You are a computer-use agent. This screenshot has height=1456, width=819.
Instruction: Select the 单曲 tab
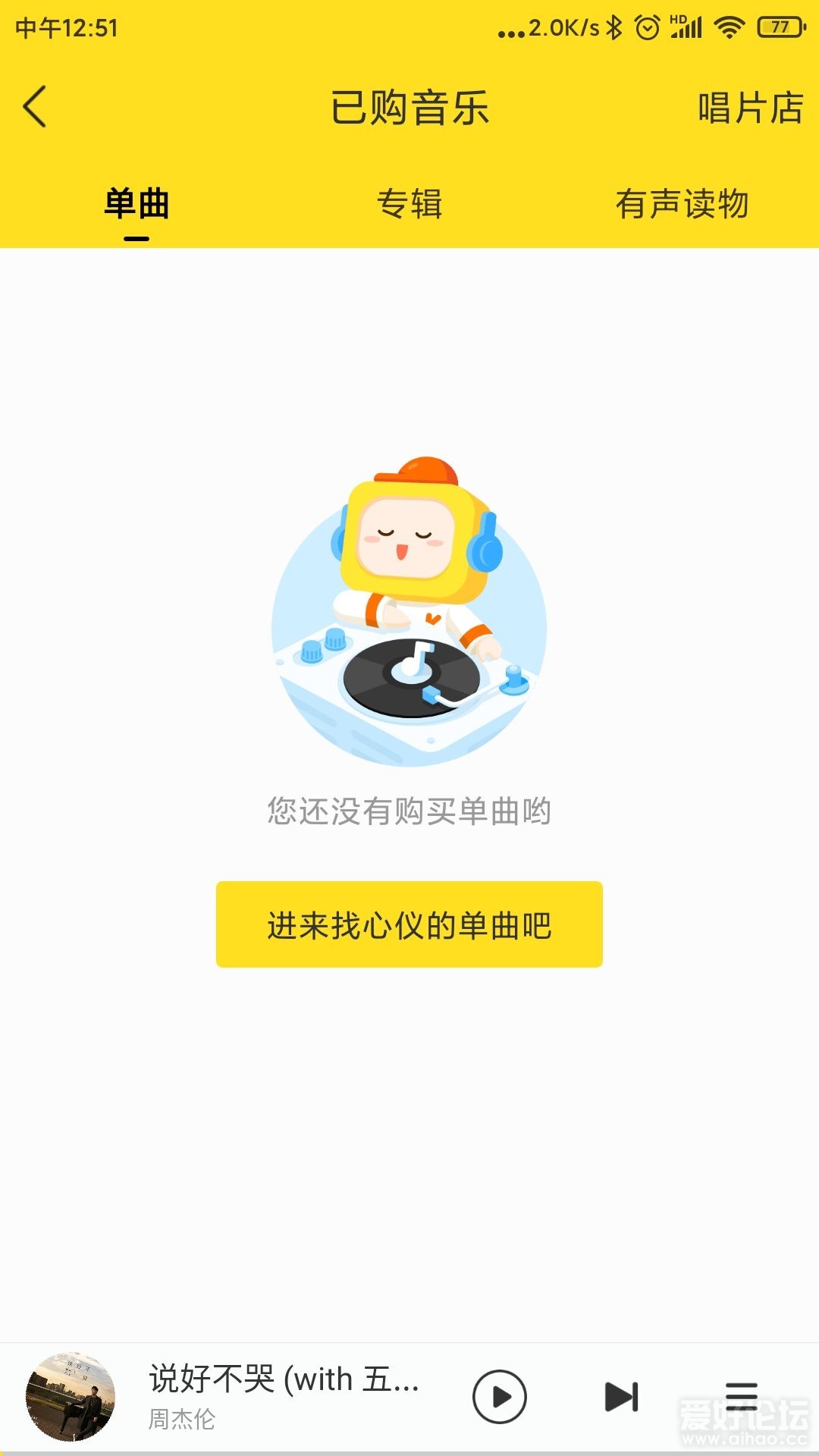point(135,203)
